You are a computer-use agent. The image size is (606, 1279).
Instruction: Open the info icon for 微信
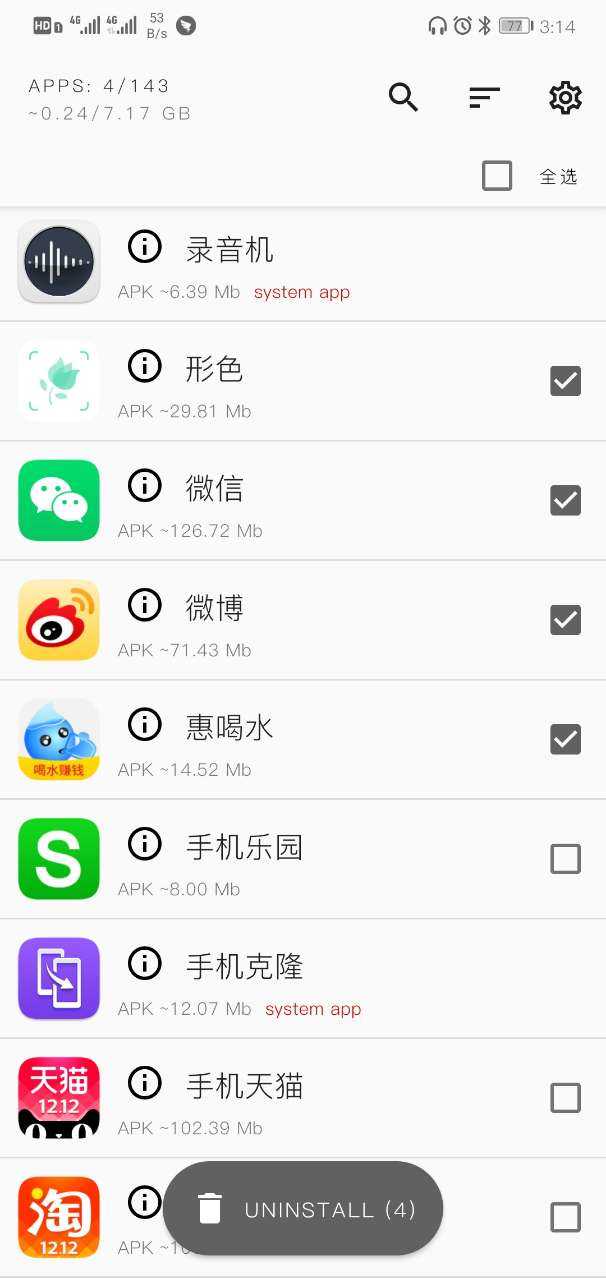145,486
